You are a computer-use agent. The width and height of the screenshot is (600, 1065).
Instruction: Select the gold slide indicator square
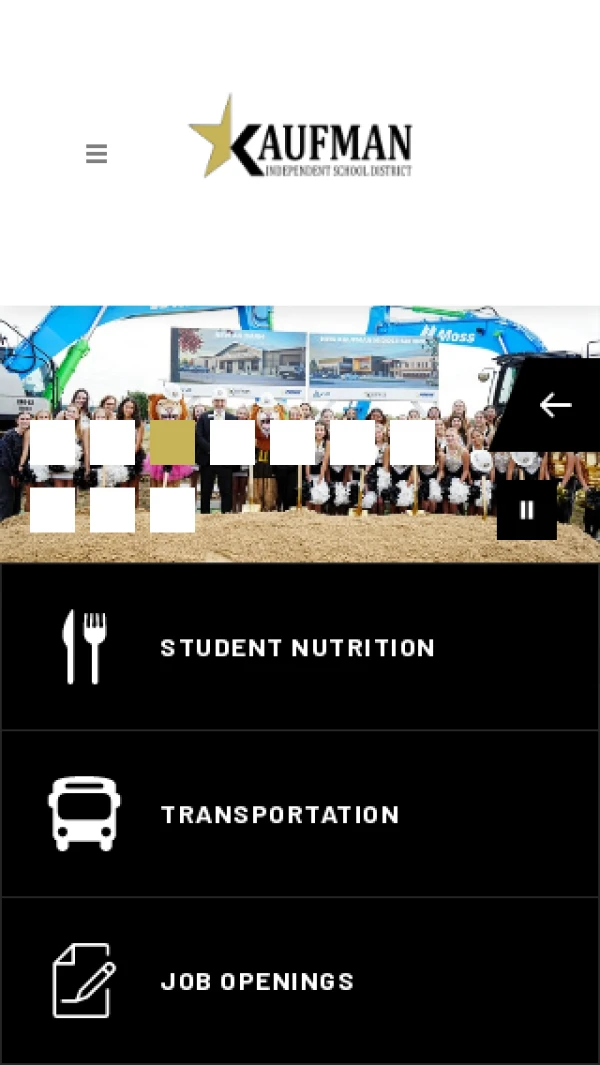172,442
